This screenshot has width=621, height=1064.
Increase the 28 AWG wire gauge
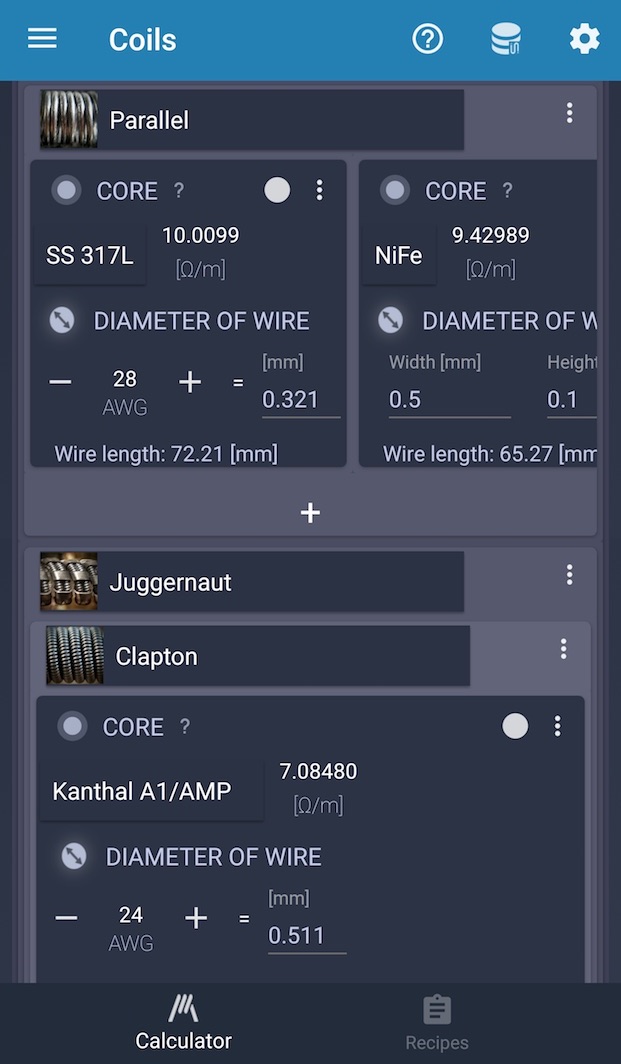(x=190, y=383)
